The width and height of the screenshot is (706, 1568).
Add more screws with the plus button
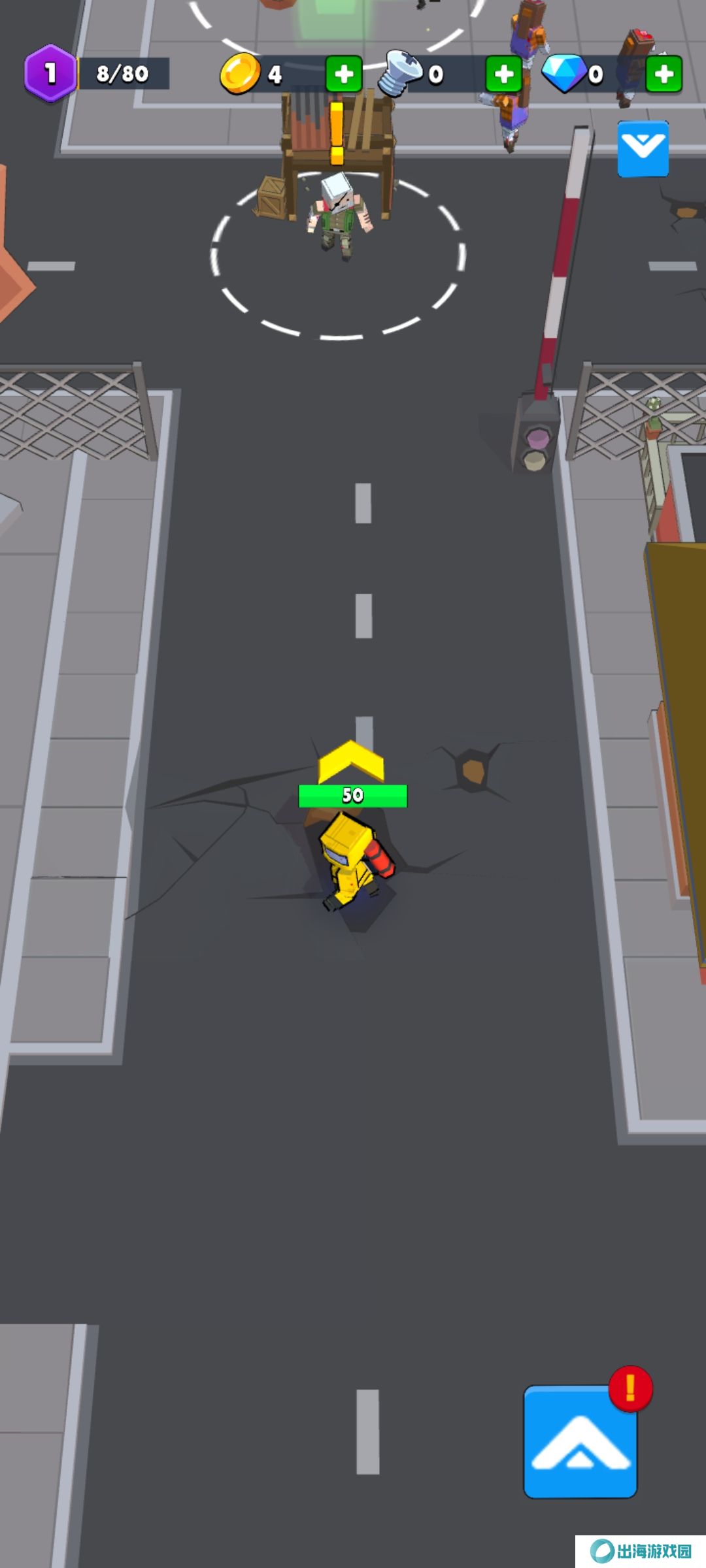pyautogui.click(x=503, y=74)
